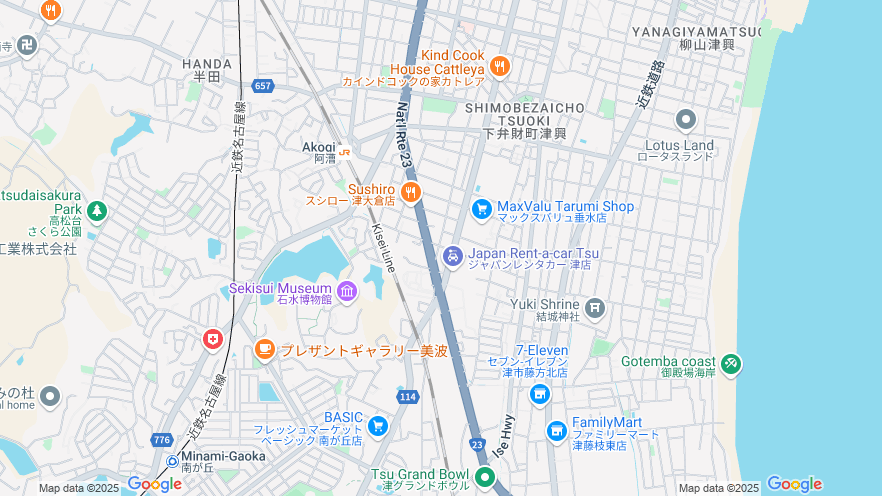Image resolution: width=882 pixels, height=496 pixels.
Task: Select the Lotus Land place marker
Action: pyautogui.click(x=685, y=121)
